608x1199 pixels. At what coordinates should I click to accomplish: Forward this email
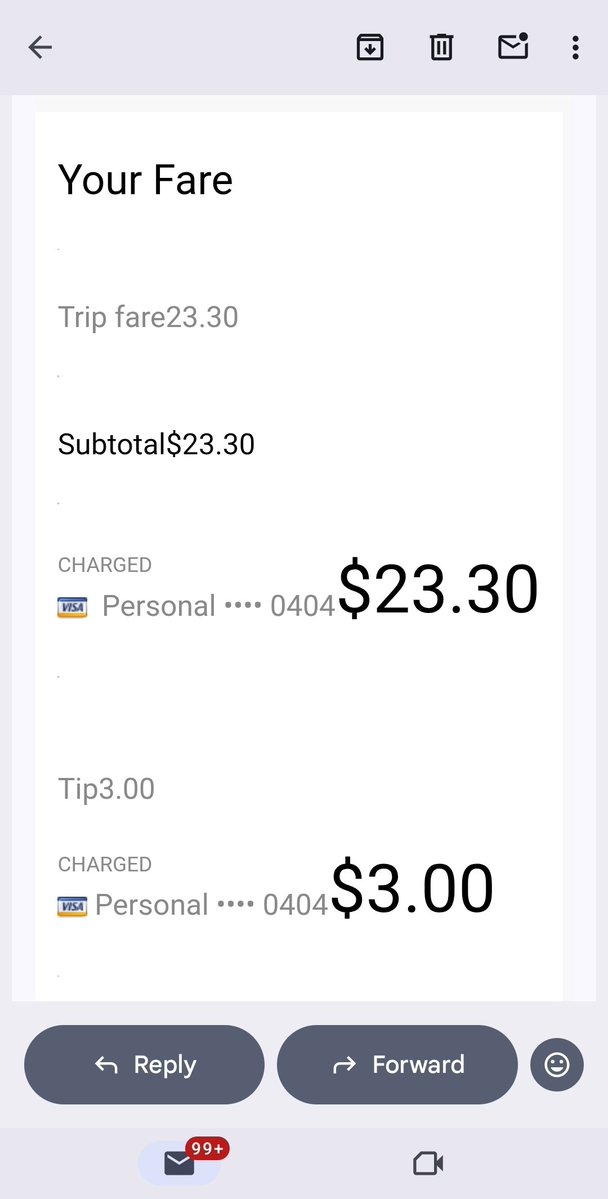(x=398, y=1064)
